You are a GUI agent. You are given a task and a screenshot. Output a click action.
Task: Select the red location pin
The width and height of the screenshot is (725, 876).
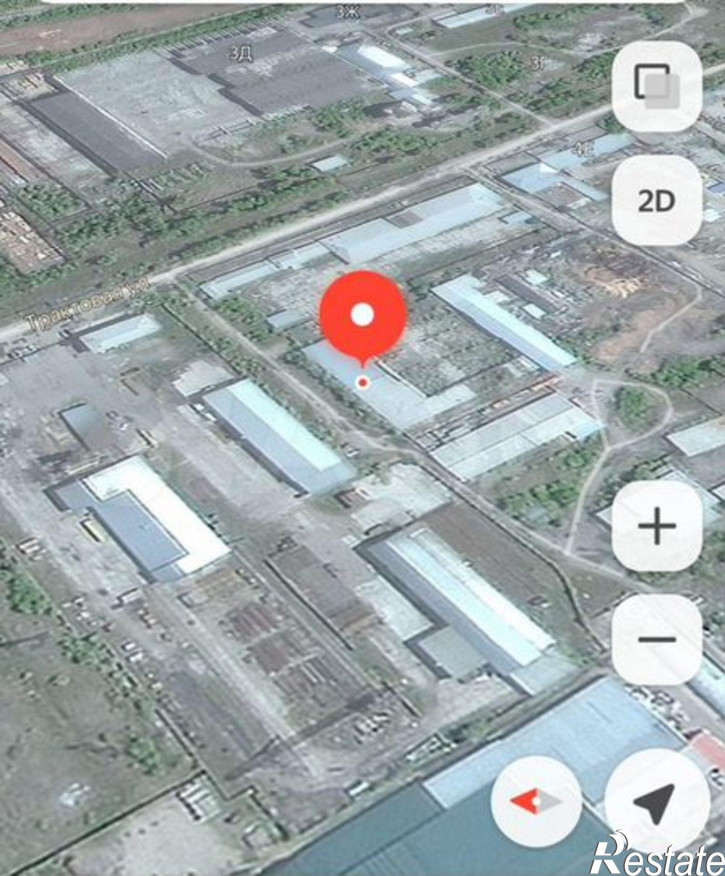click(x=362, y=318)
